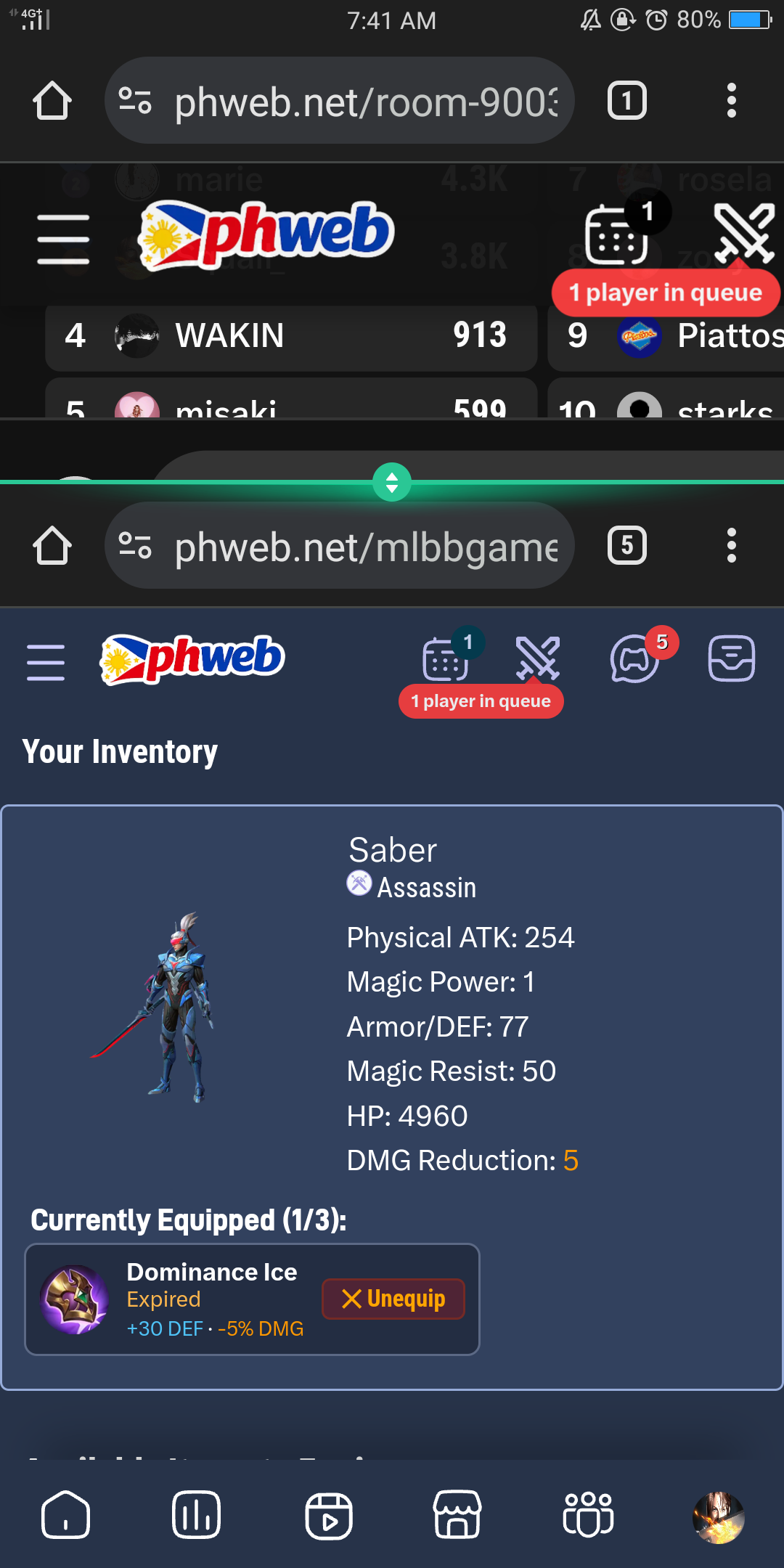
Task: Open tab switcher showing 5 tabs
Action: click(x=627, y=546)
